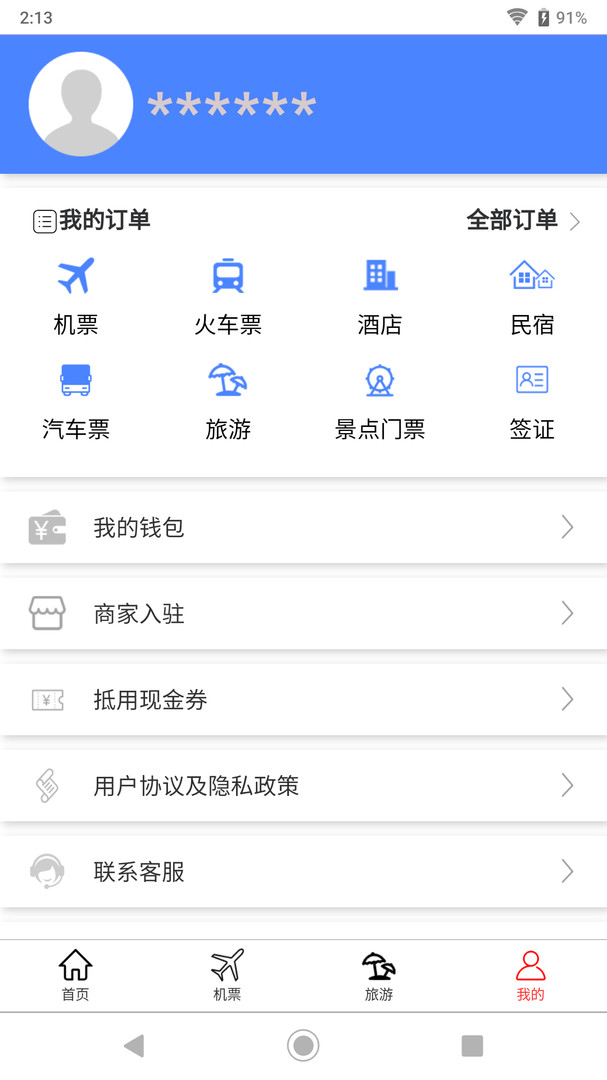Image resolution: width=607 pixels, height=1080 pixels.
Task: Open 用户协议及隐私政策 row
Action: 303,786
